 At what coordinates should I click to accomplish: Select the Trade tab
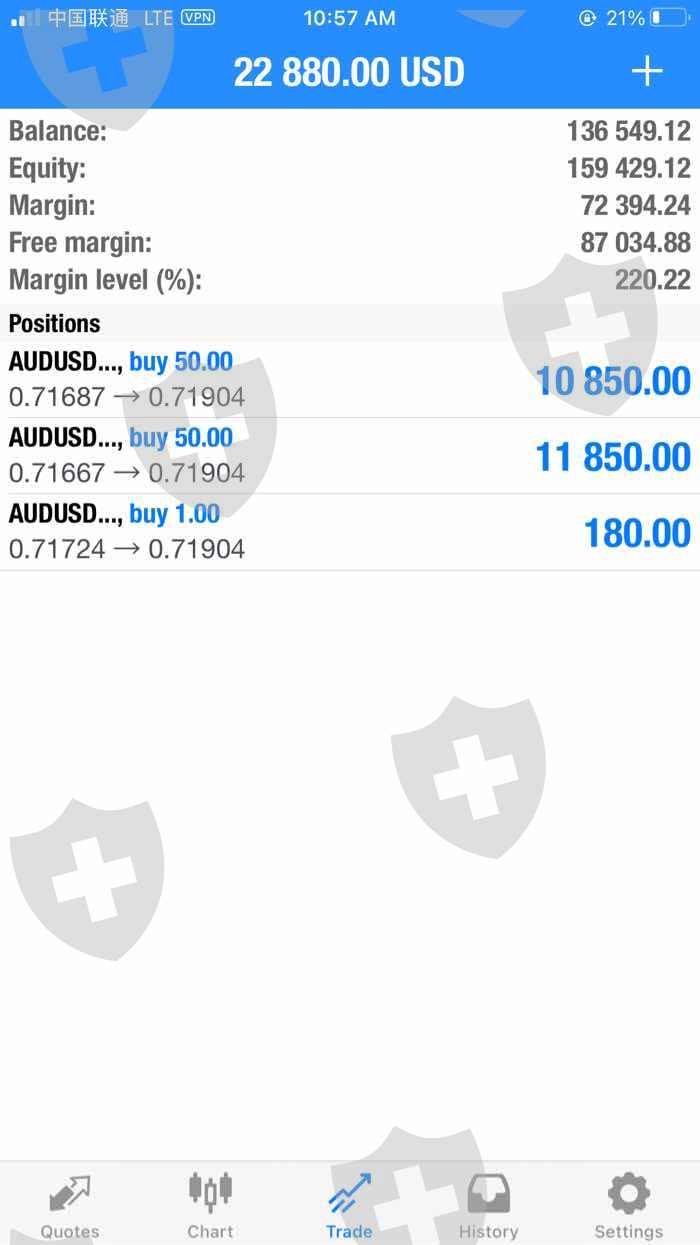(349, 1205)
